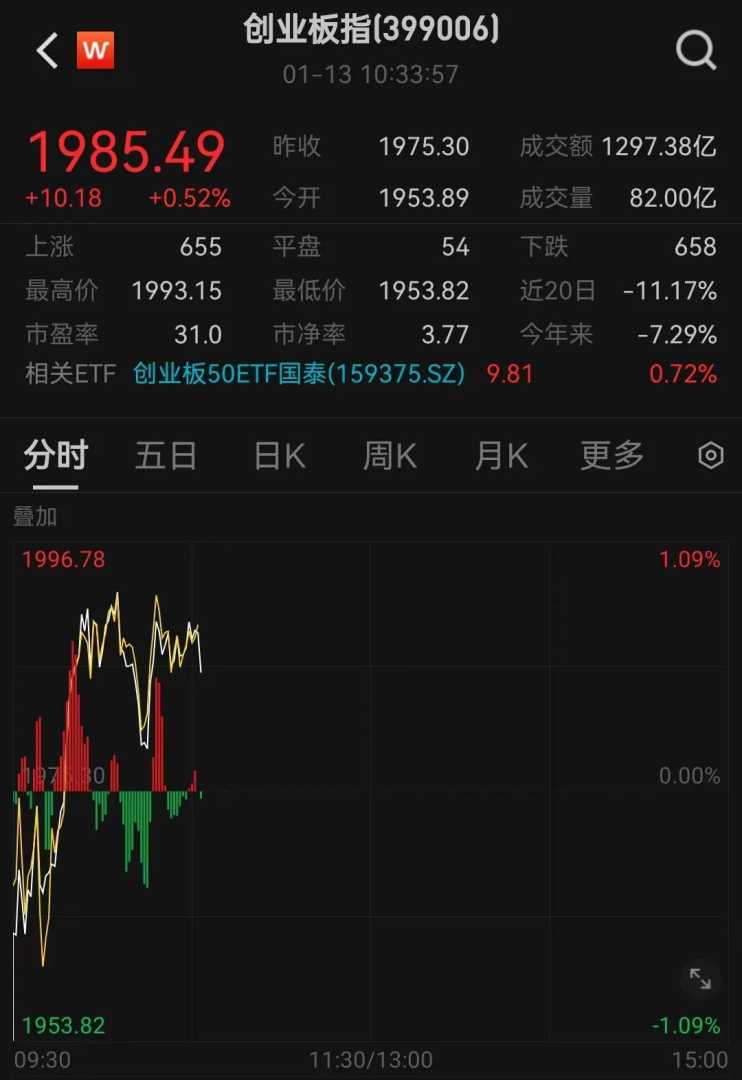Open chart settings hexagon icon
The height and width of the screenshot is (1080, 742).
710,456
